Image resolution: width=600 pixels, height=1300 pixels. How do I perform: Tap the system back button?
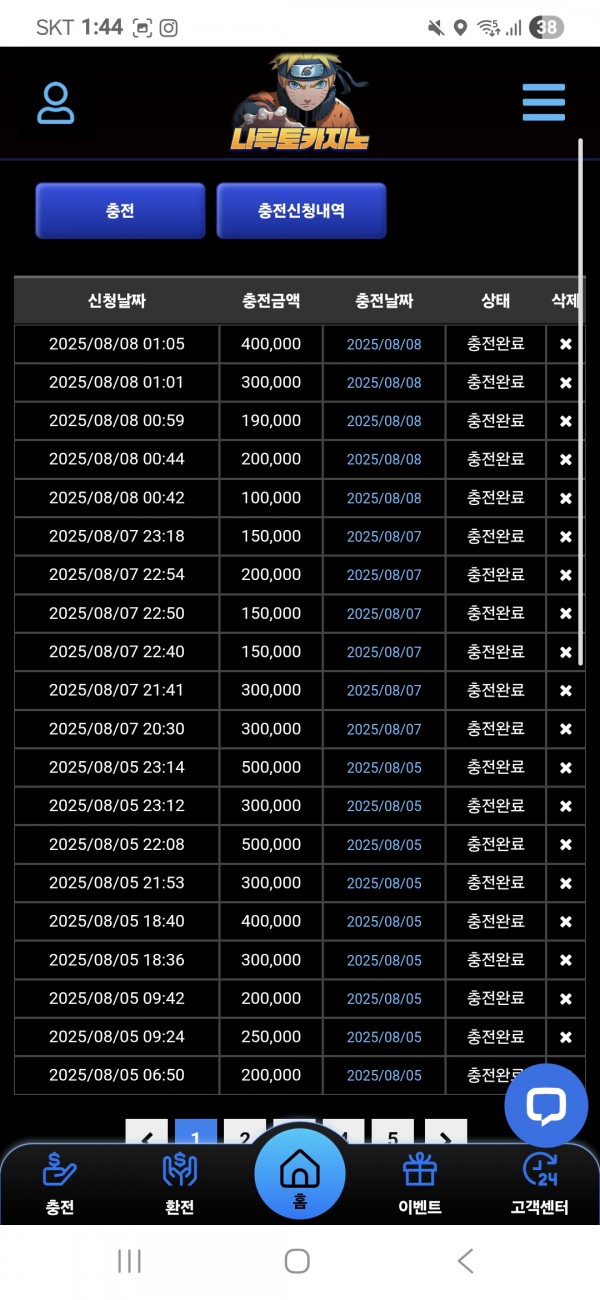point(465,1261)
